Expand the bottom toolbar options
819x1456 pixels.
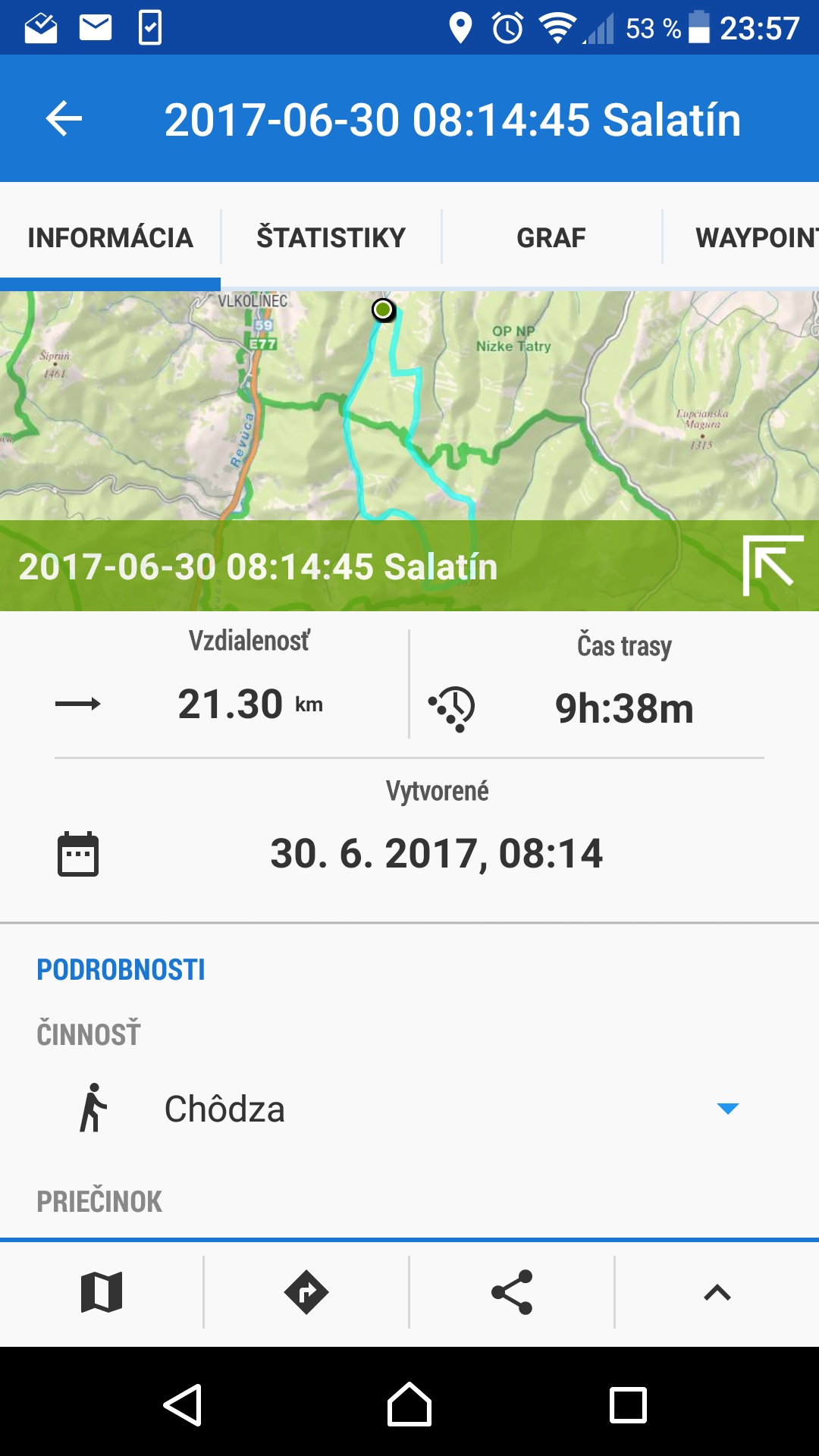pos(717,1292)
